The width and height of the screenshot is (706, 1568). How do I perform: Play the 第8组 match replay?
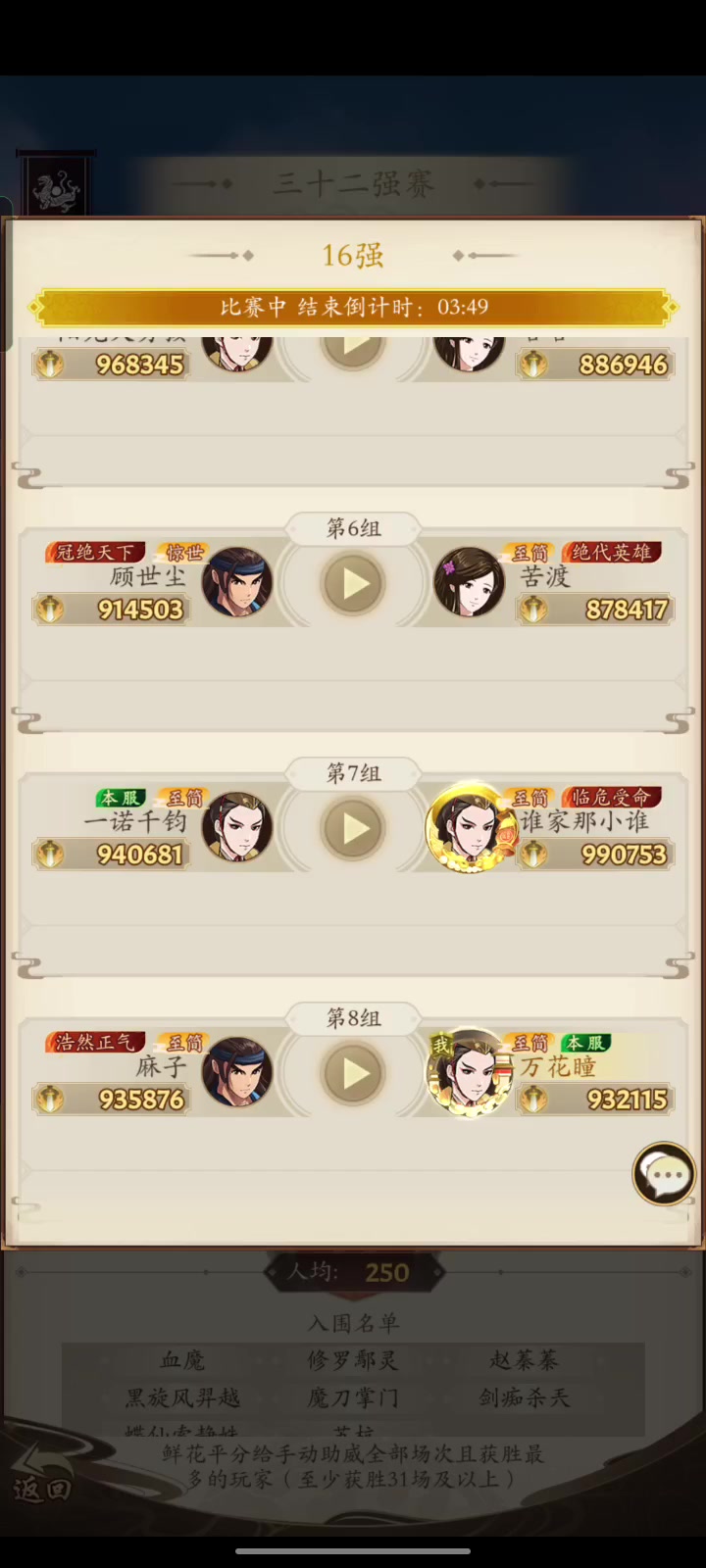[353, 1073]
